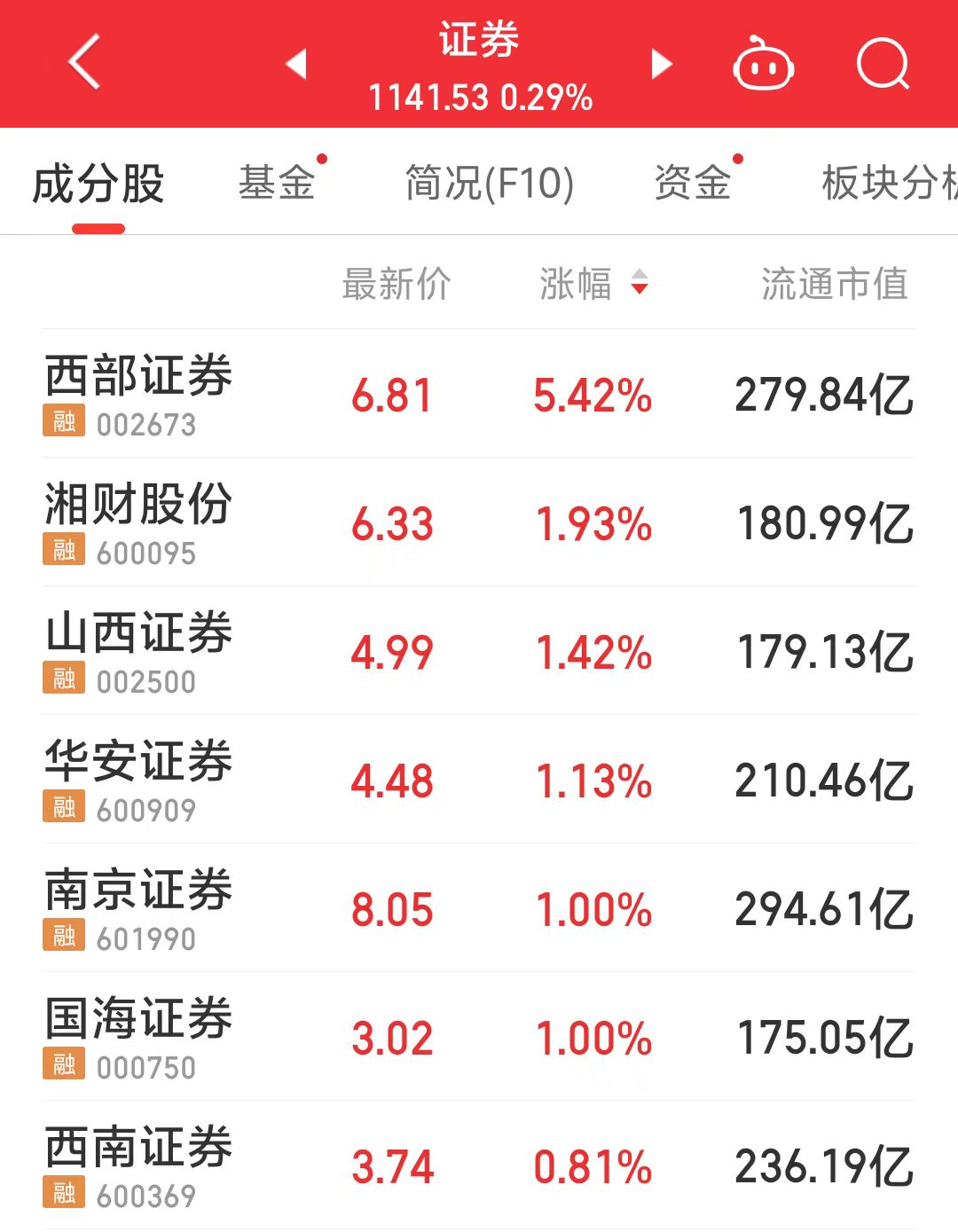This screenshot has height=1232, width=958.
Task: Switch to the 资金 tab
Action: [693, 183]
